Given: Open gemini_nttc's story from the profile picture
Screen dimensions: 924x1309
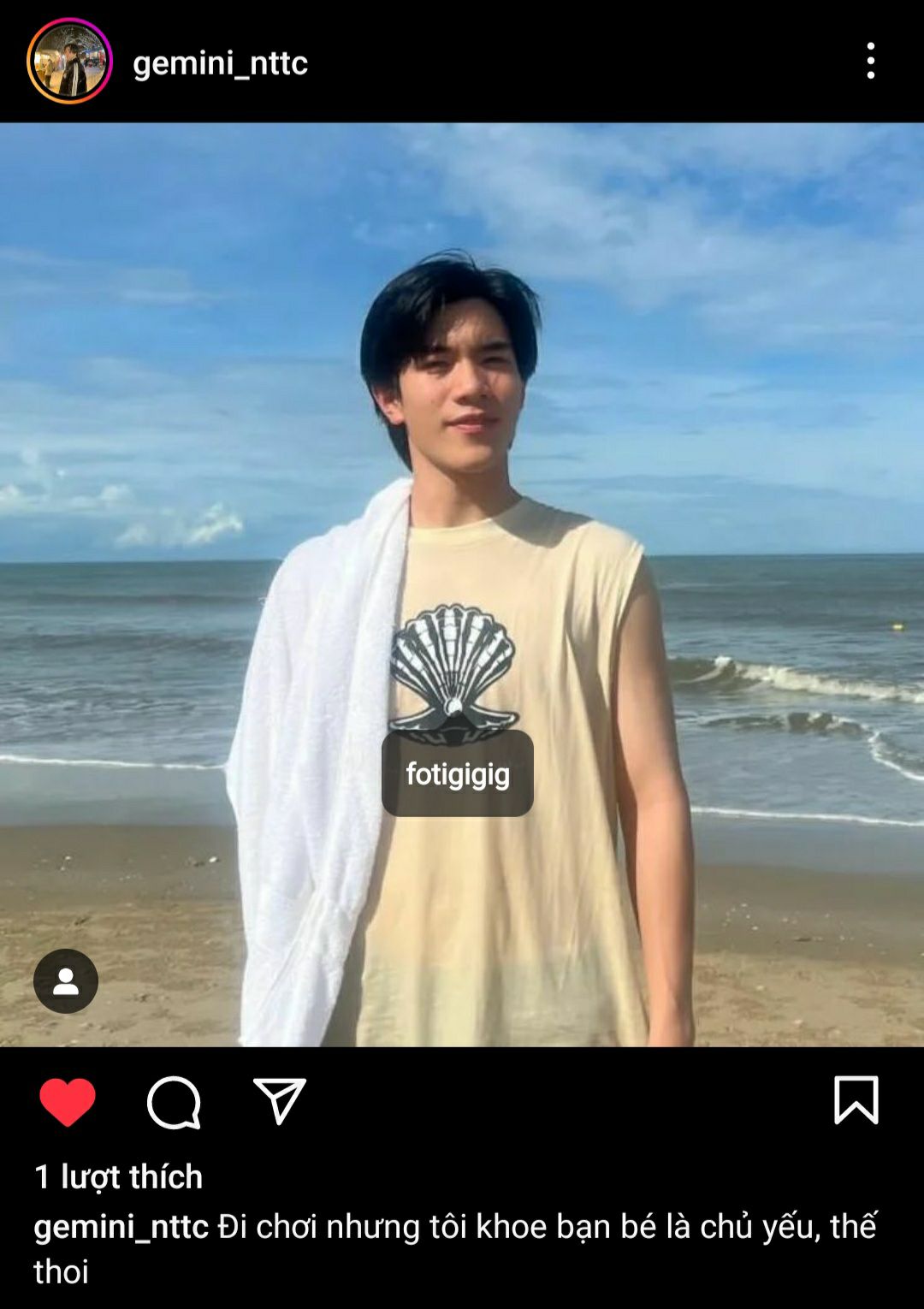Looking at the screenshot, I should click(x=69, y=62).
